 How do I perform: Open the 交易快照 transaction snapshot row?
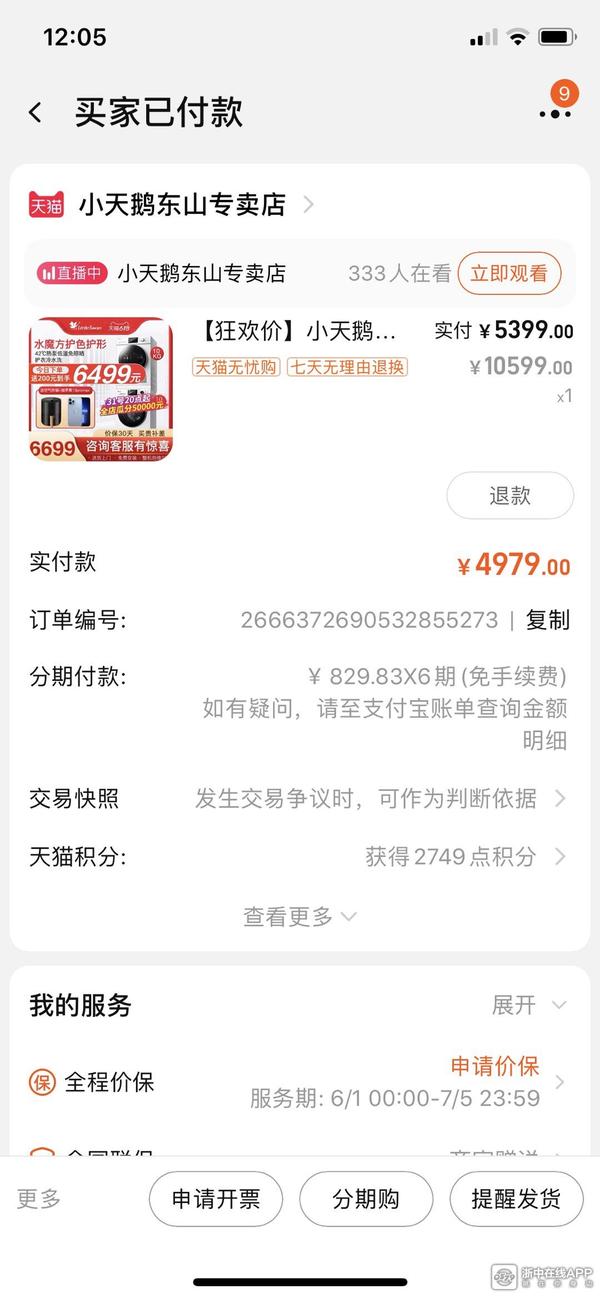[x=300, y=799]
